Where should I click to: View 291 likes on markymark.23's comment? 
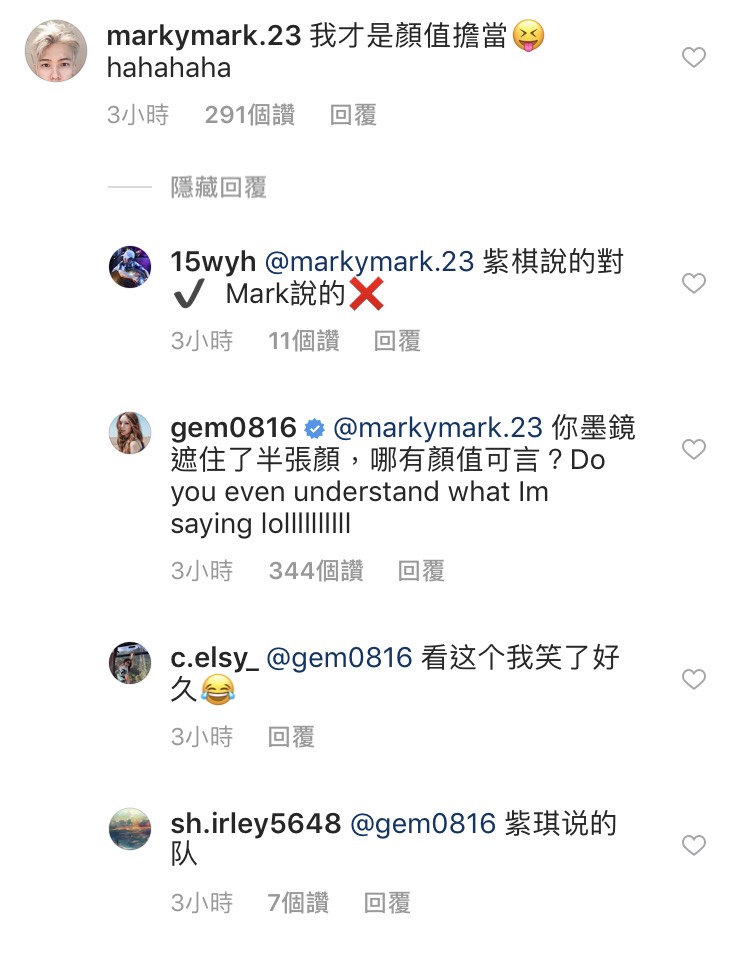[x=250, y=115]
